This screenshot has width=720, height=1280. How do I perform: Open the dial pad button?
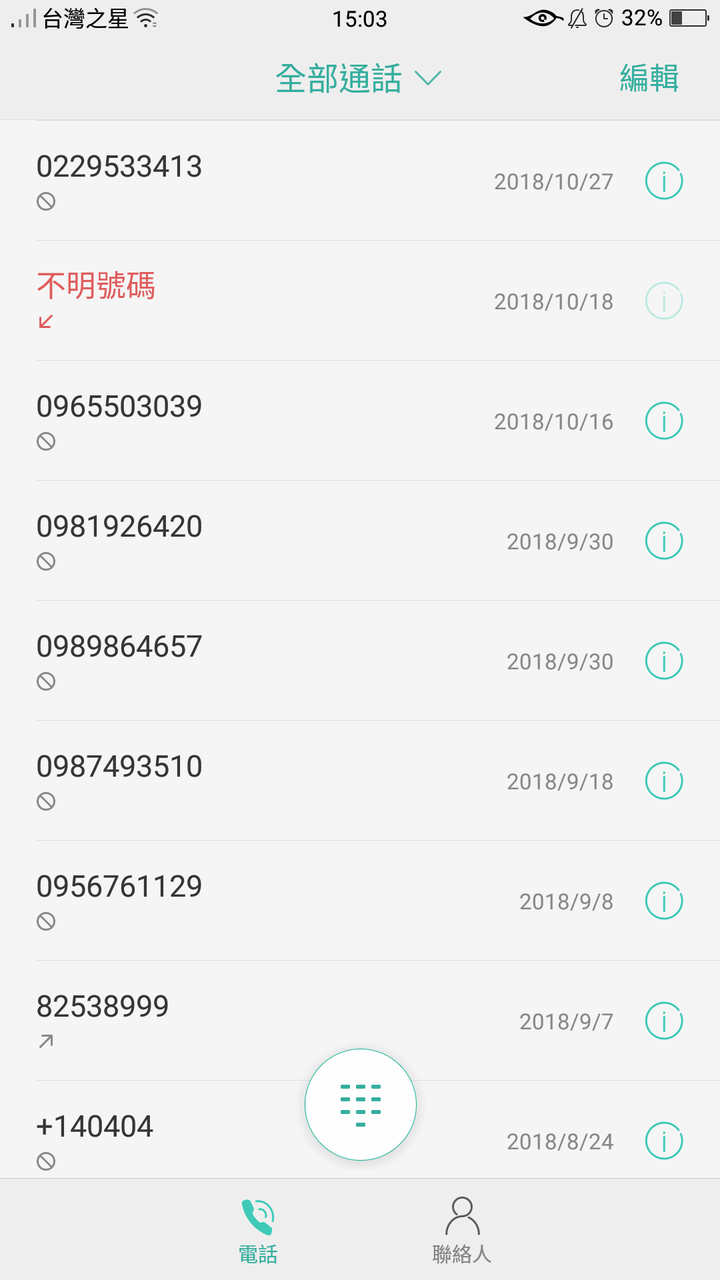coord(360,1104)
